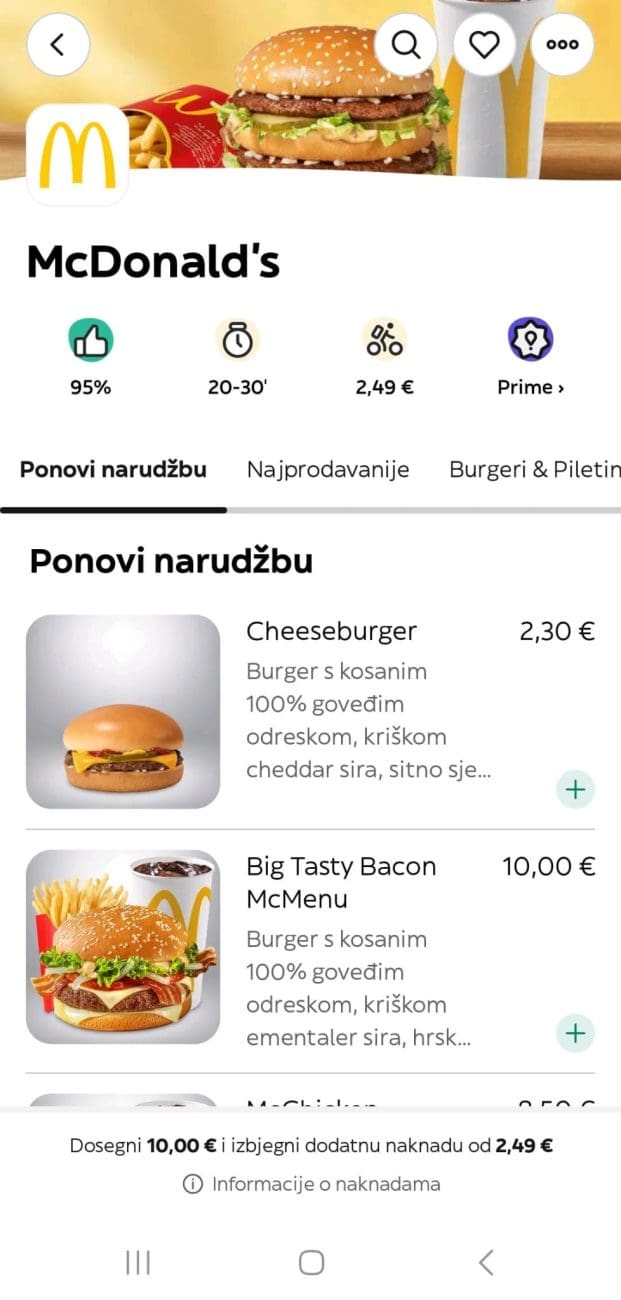Go back using the top arrow
Image resolution: width=621 pixels, height=1300 pixels.
pyautogui.click(x=58, y=45)
